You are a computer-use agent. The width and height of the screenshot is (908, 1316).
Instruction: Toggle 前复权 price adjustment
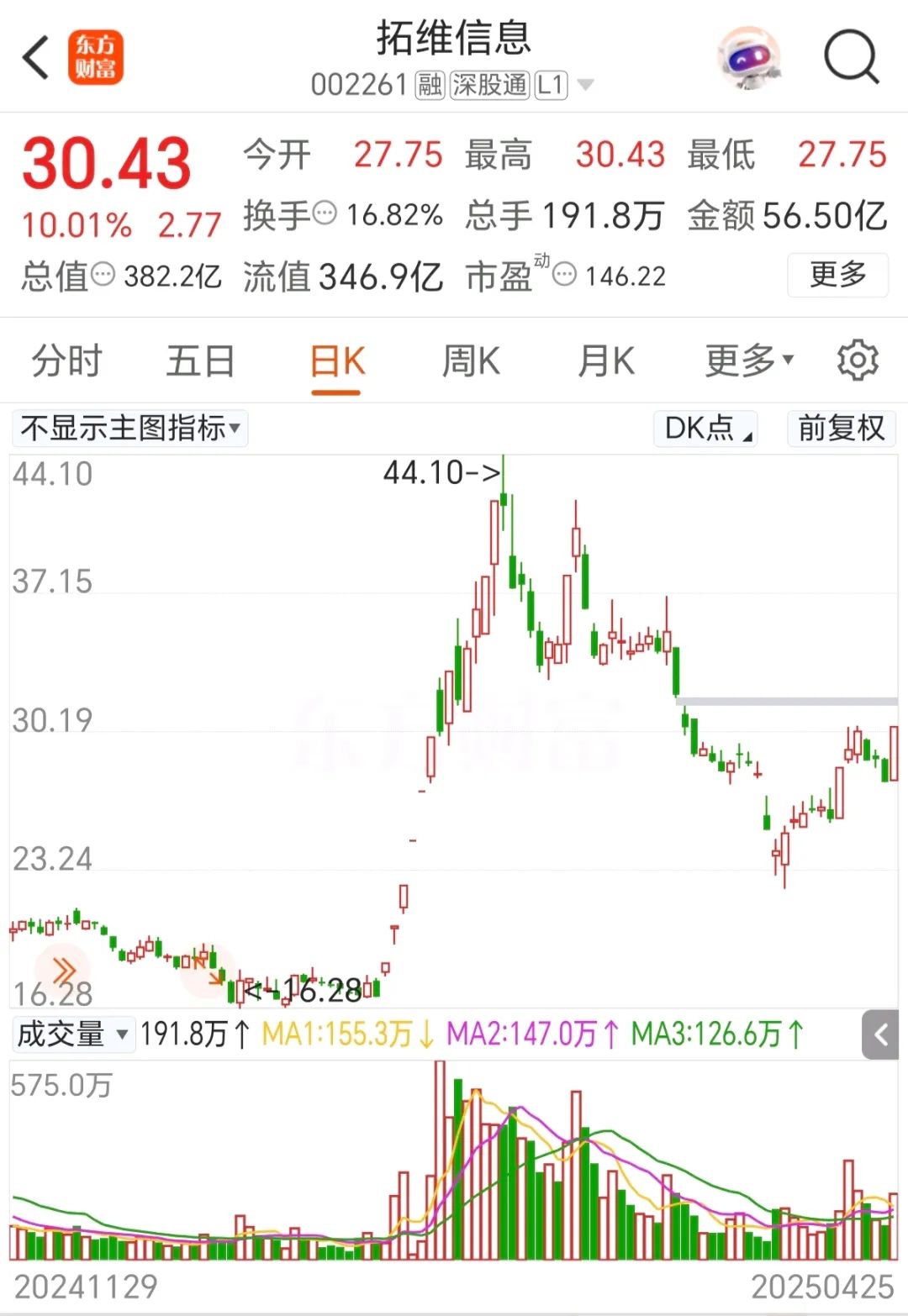[841, 429]
